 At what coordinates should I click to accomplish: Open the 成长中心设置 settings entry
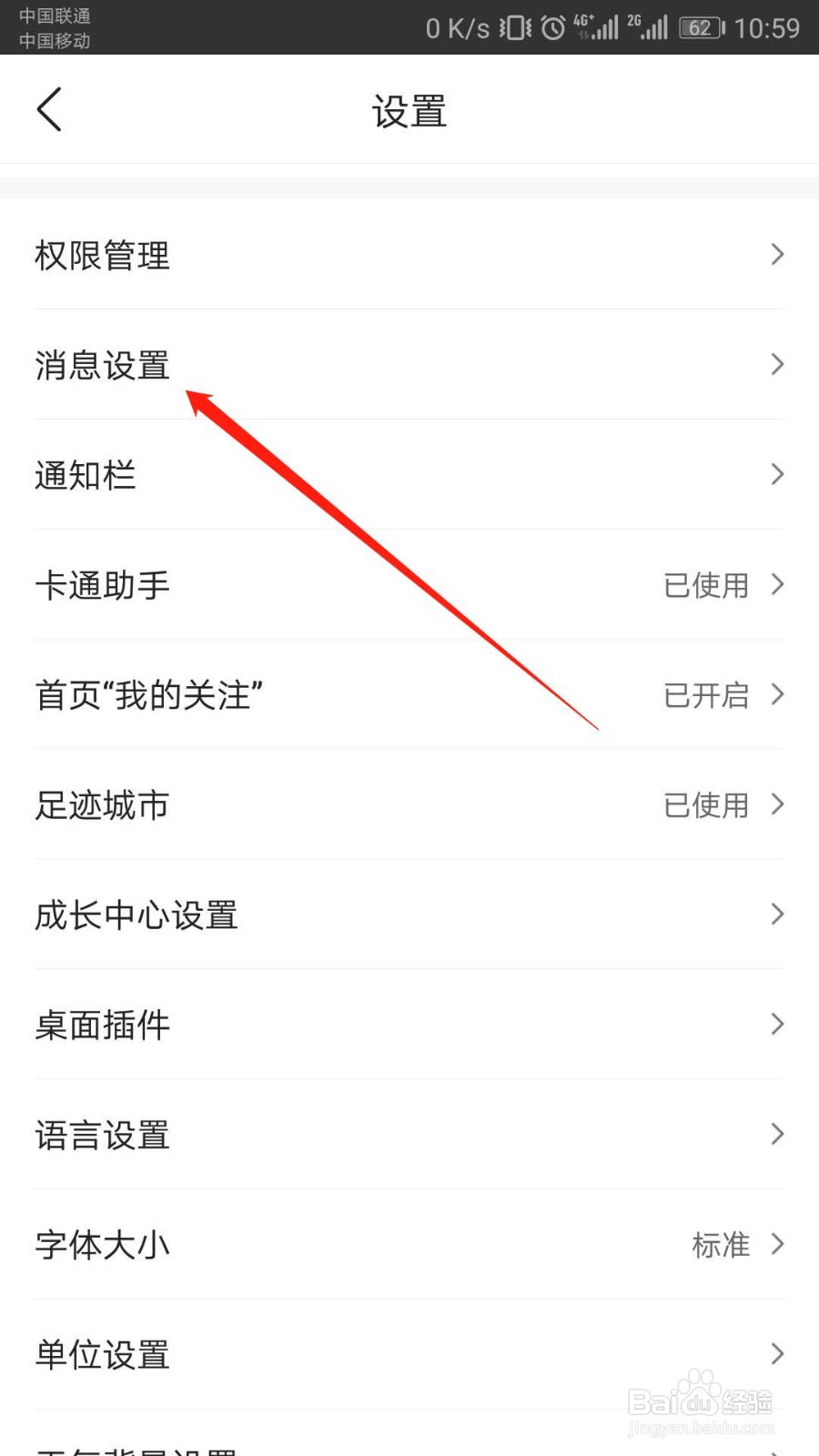[x=409, y=915]
